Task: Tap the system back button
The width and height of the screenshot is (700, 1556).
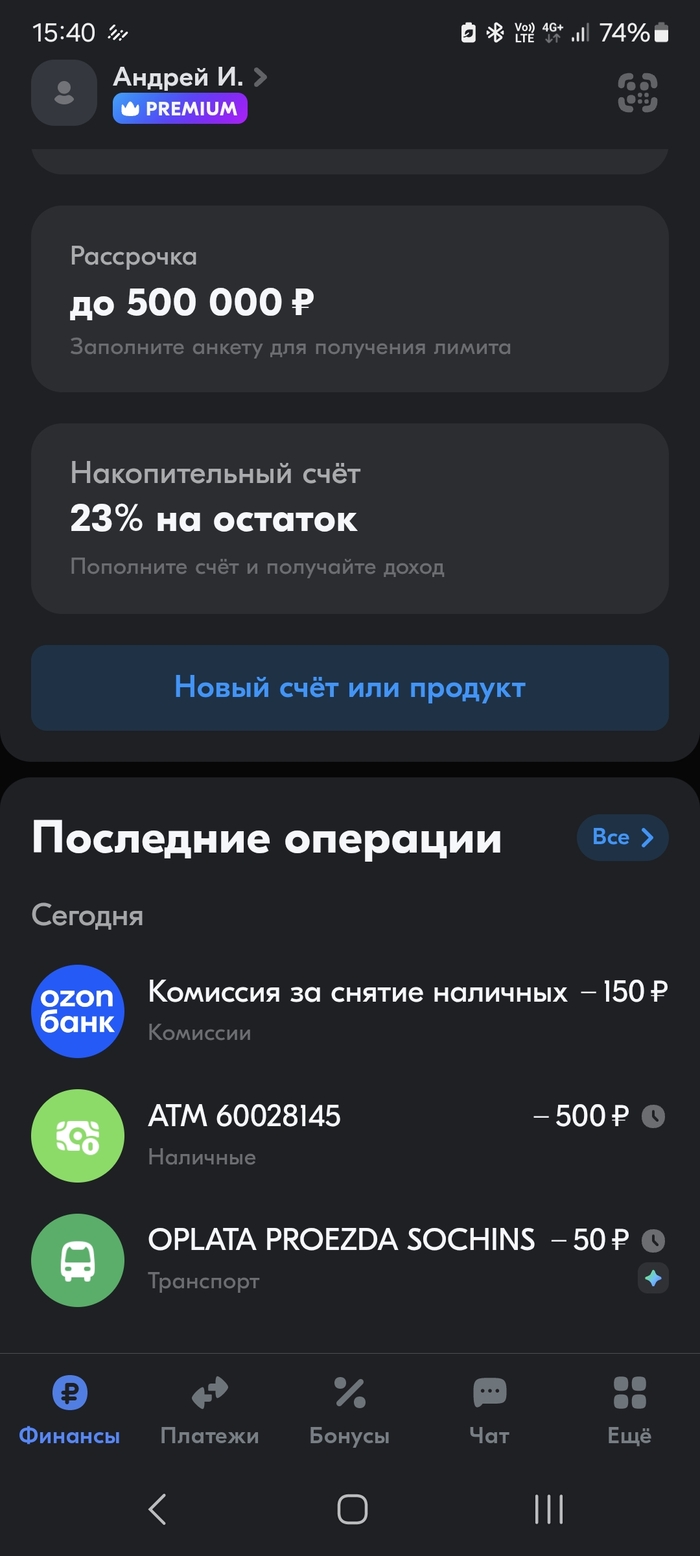Action: click(157, 1509)
